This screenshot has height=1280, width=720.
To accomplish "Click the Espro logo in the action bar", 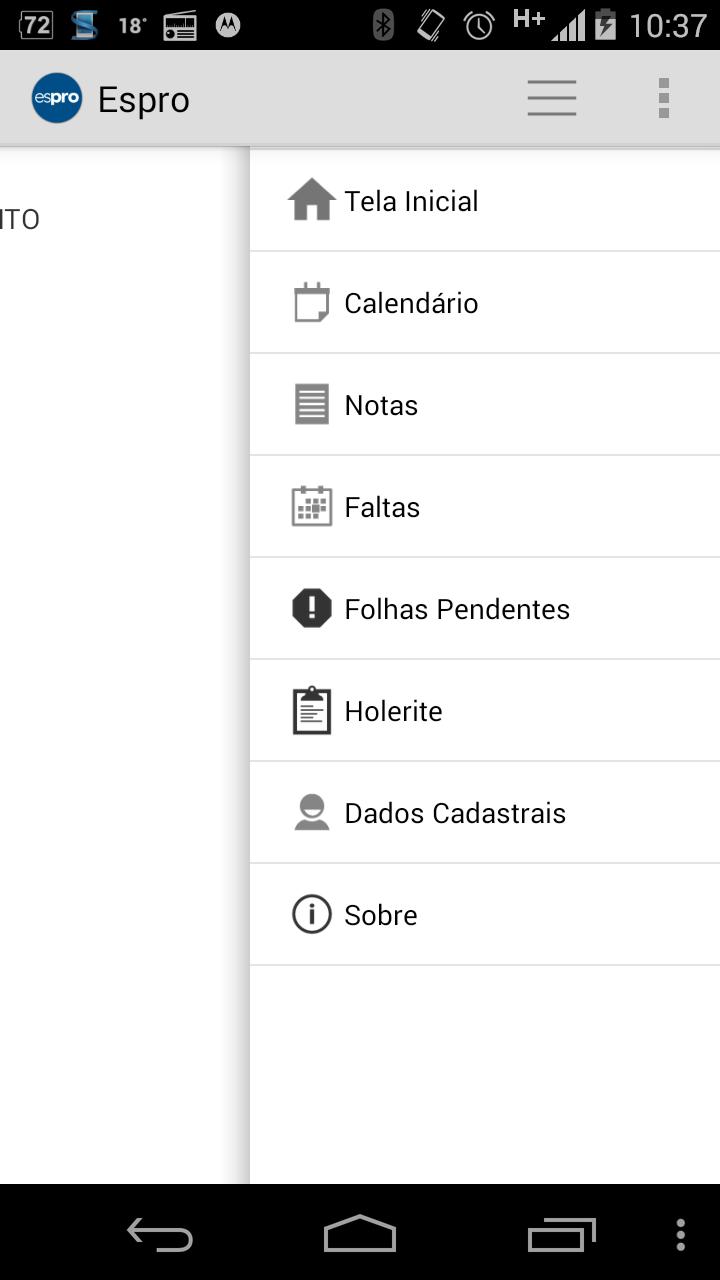I will click(56, 98).
